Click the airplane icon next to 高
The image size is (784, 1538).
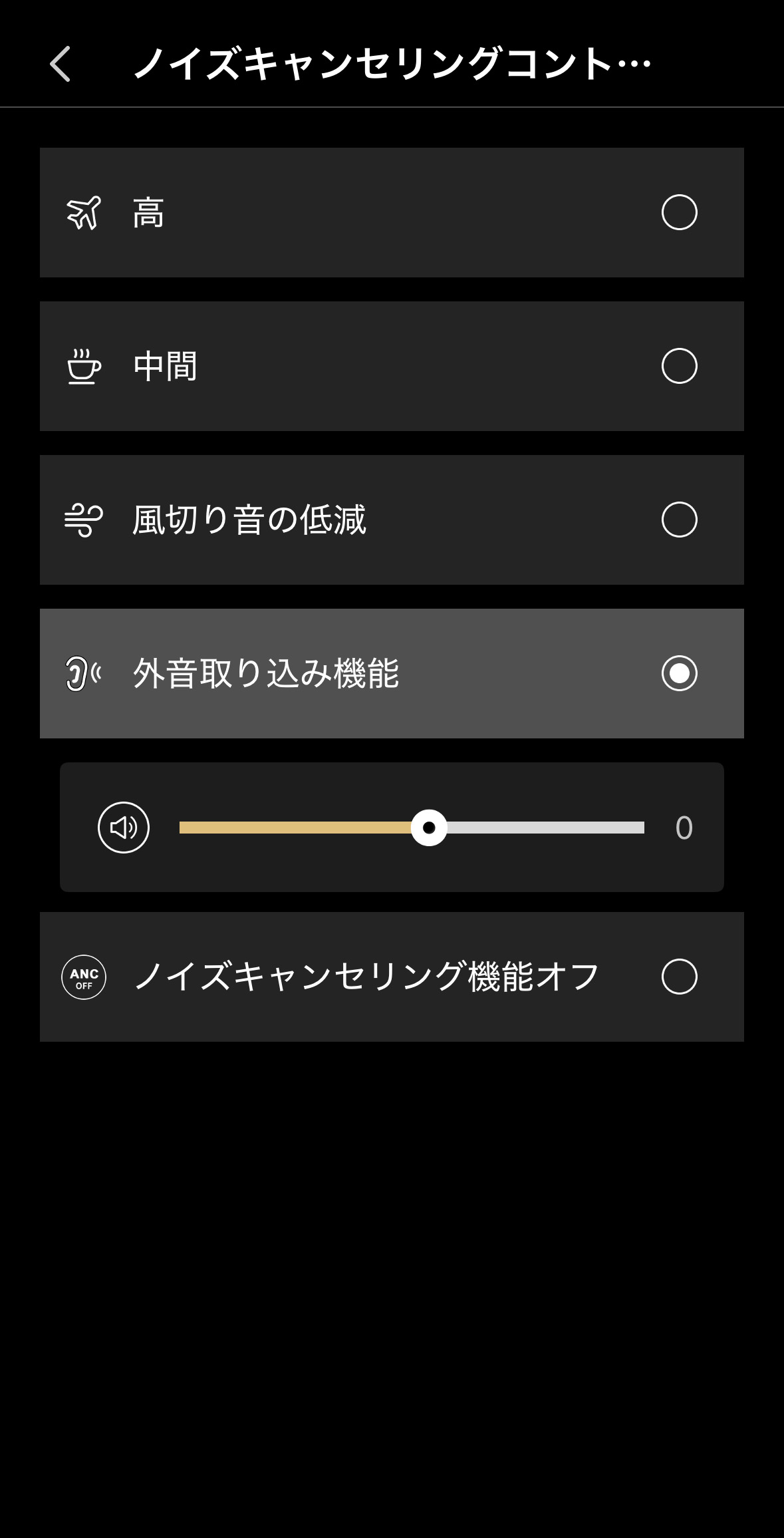pyautogui.click(x=84, y=212)
